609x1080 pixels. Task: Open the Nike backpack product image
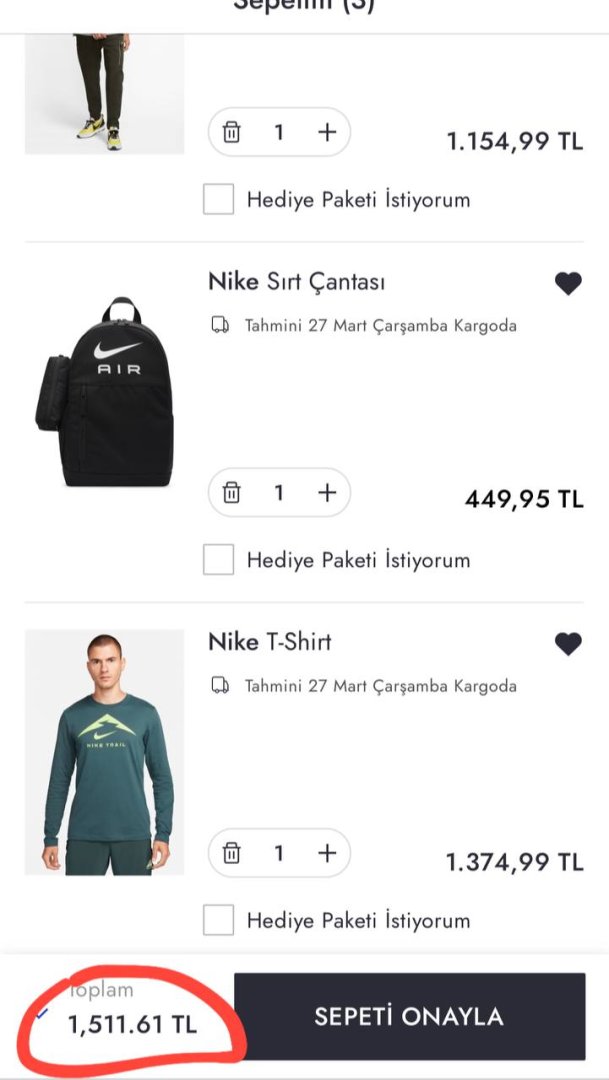(x=104, y=391)
